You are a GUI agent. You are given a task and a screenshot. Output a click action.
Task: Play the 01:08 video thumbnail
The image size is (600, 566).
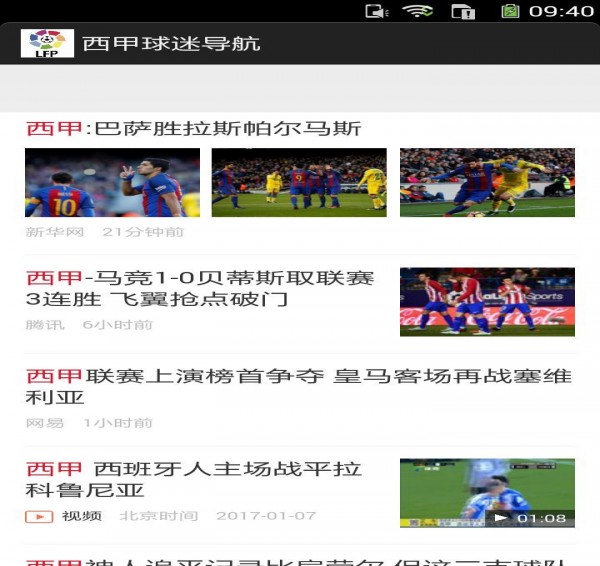[x=487, y=493]
